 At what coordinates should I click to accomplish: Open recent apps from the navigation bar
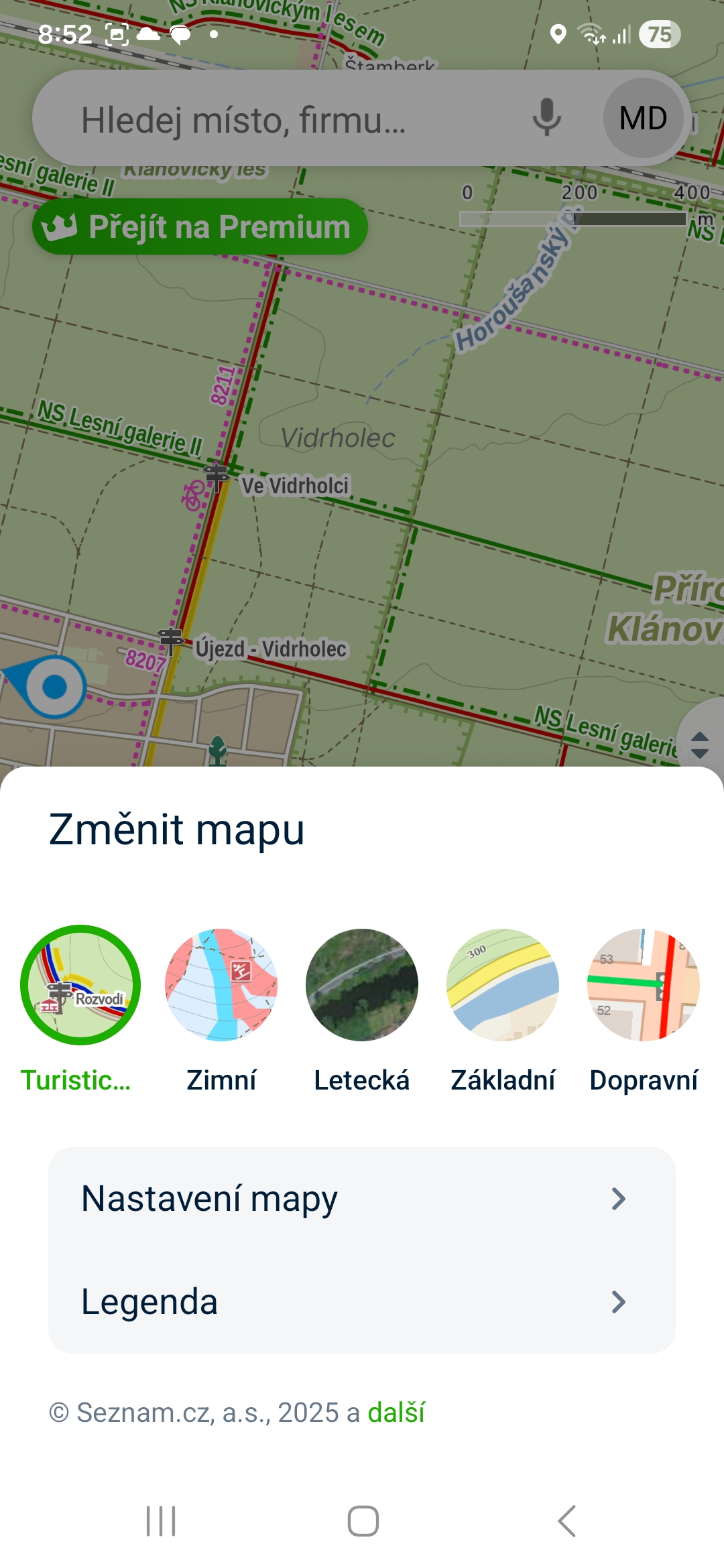161,1521
